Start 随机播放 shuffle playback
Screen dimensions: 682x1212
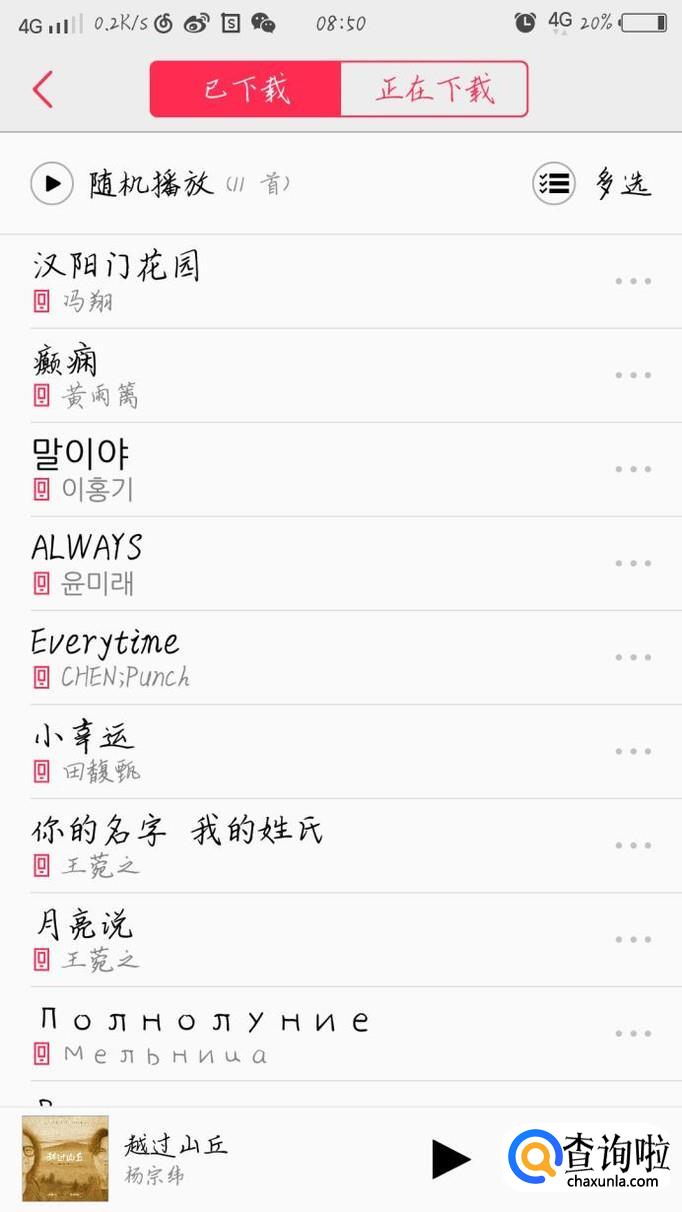tap(52, 184)
